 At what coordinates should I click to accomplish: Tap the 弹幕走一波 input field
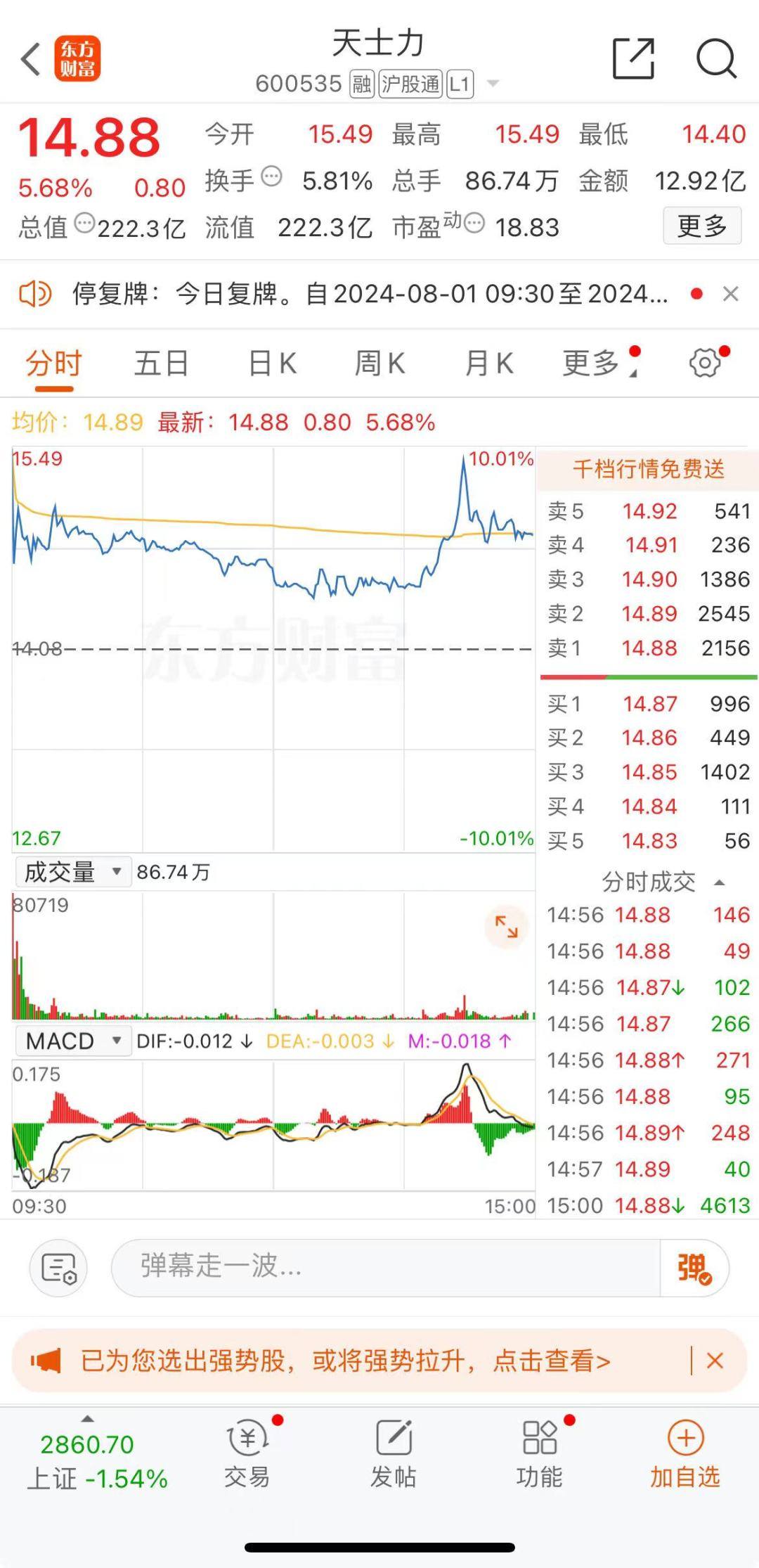tap(385, 1267)
